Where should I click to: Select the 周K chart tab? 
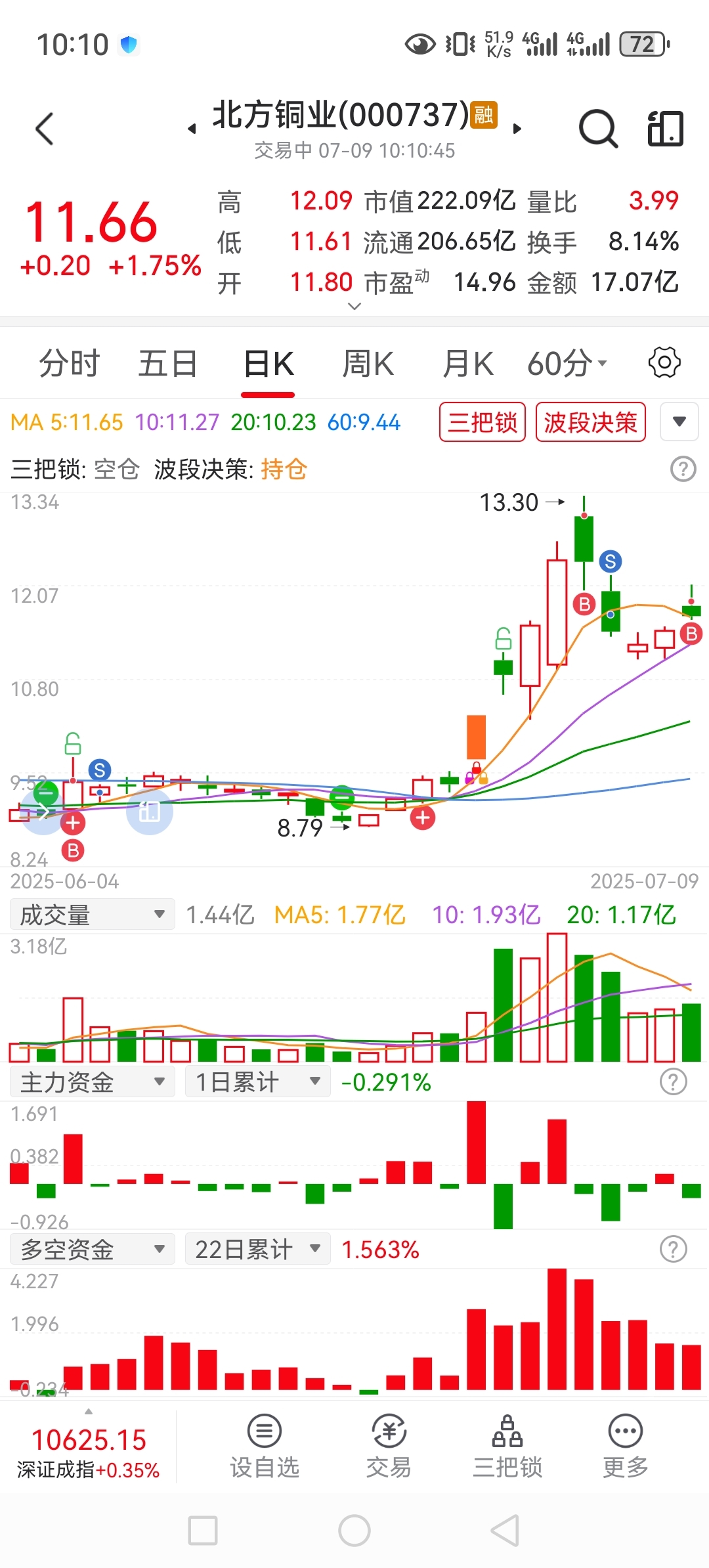(x=368, y=363)
